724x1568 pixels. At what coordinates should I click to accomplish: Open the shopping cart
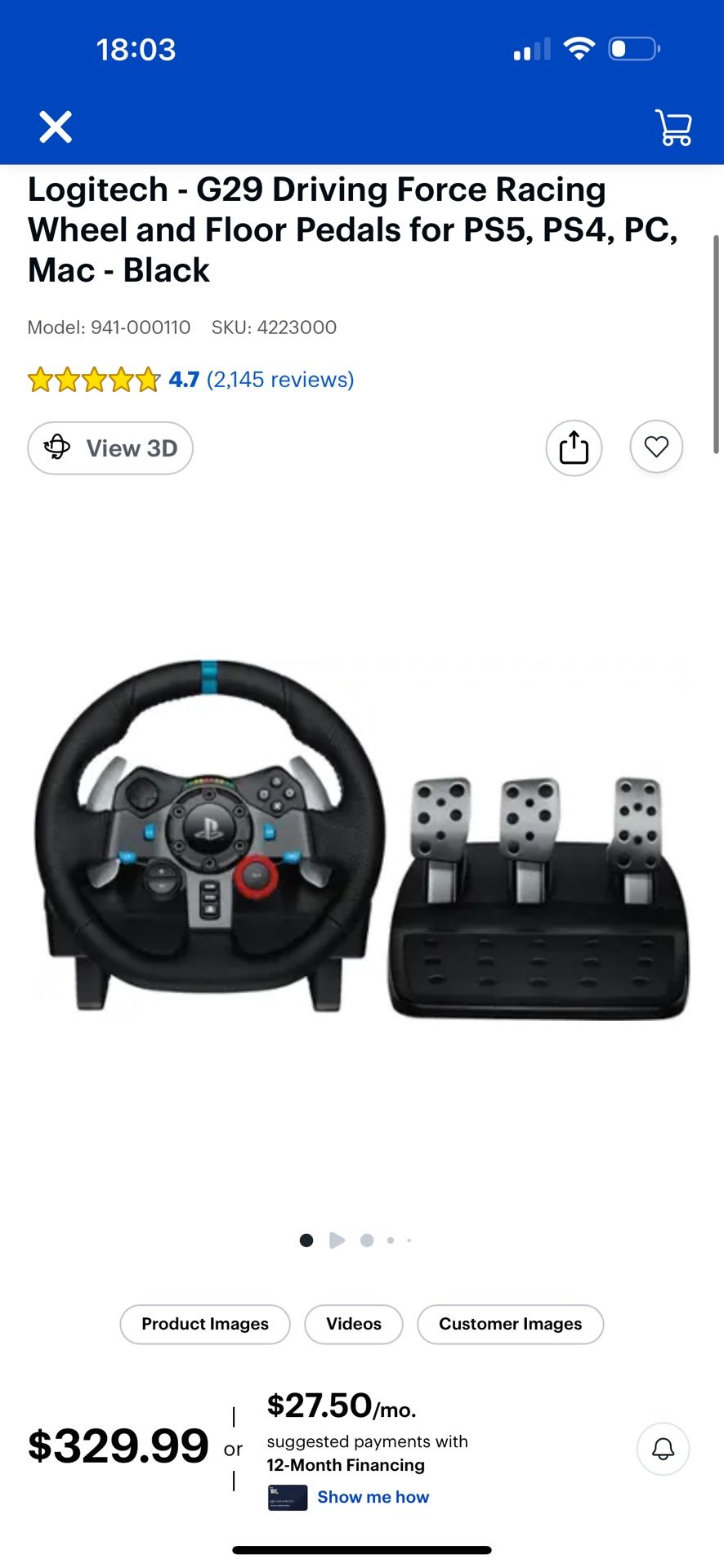[x=674, y=127]
